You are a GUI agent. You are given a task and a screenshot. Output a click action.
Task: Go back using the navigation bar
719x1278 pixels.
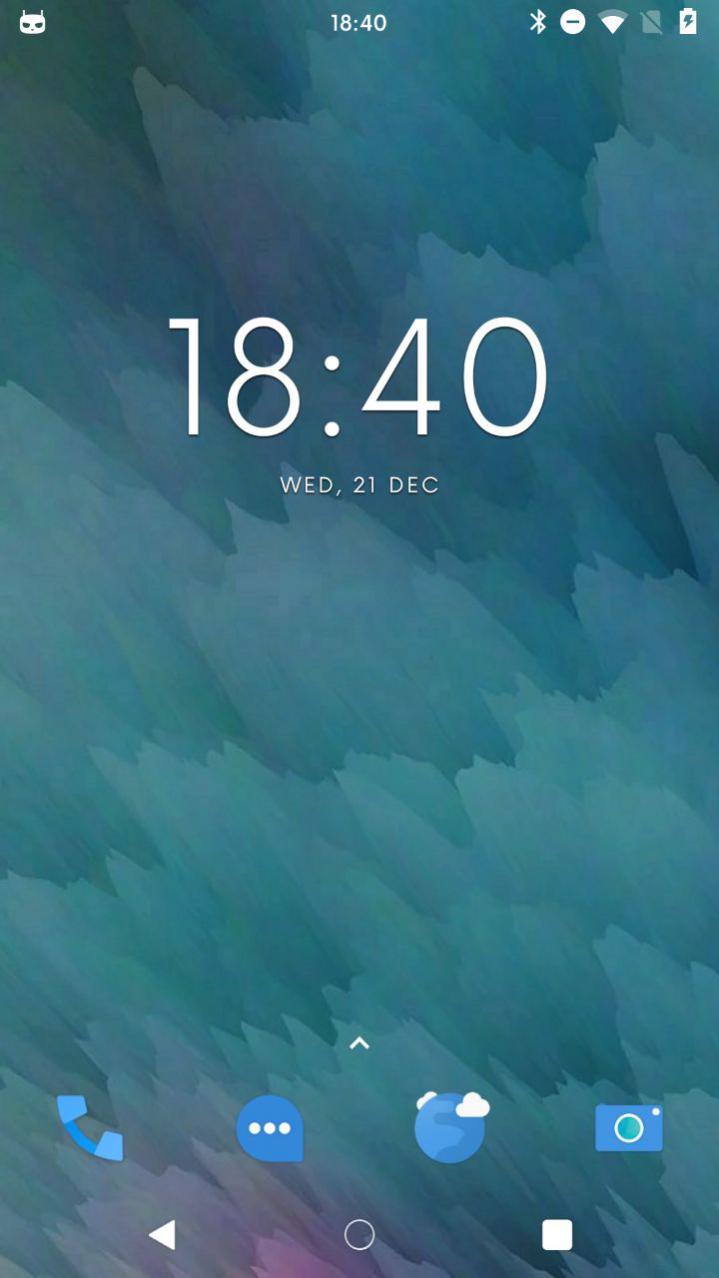(x=162, y=1235)
